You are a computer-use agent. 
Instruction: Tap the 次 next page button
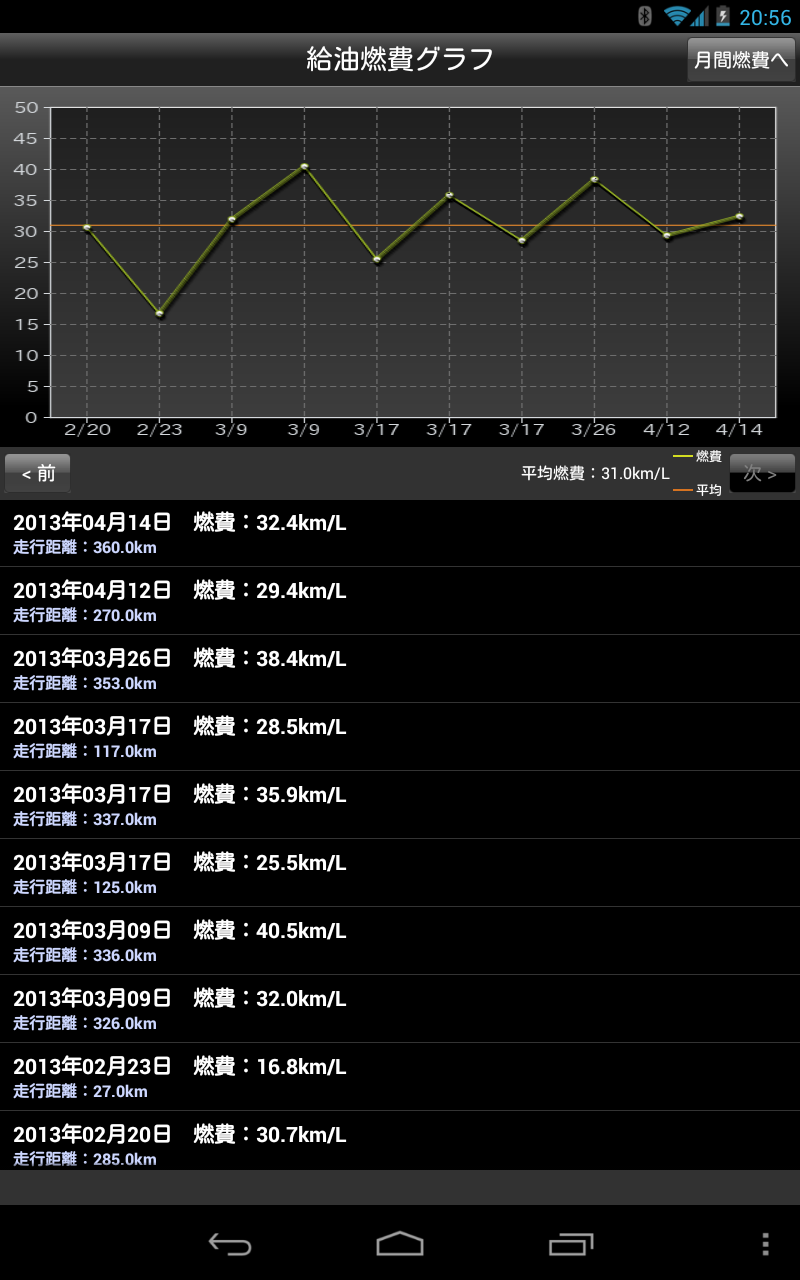click(762, 474)
